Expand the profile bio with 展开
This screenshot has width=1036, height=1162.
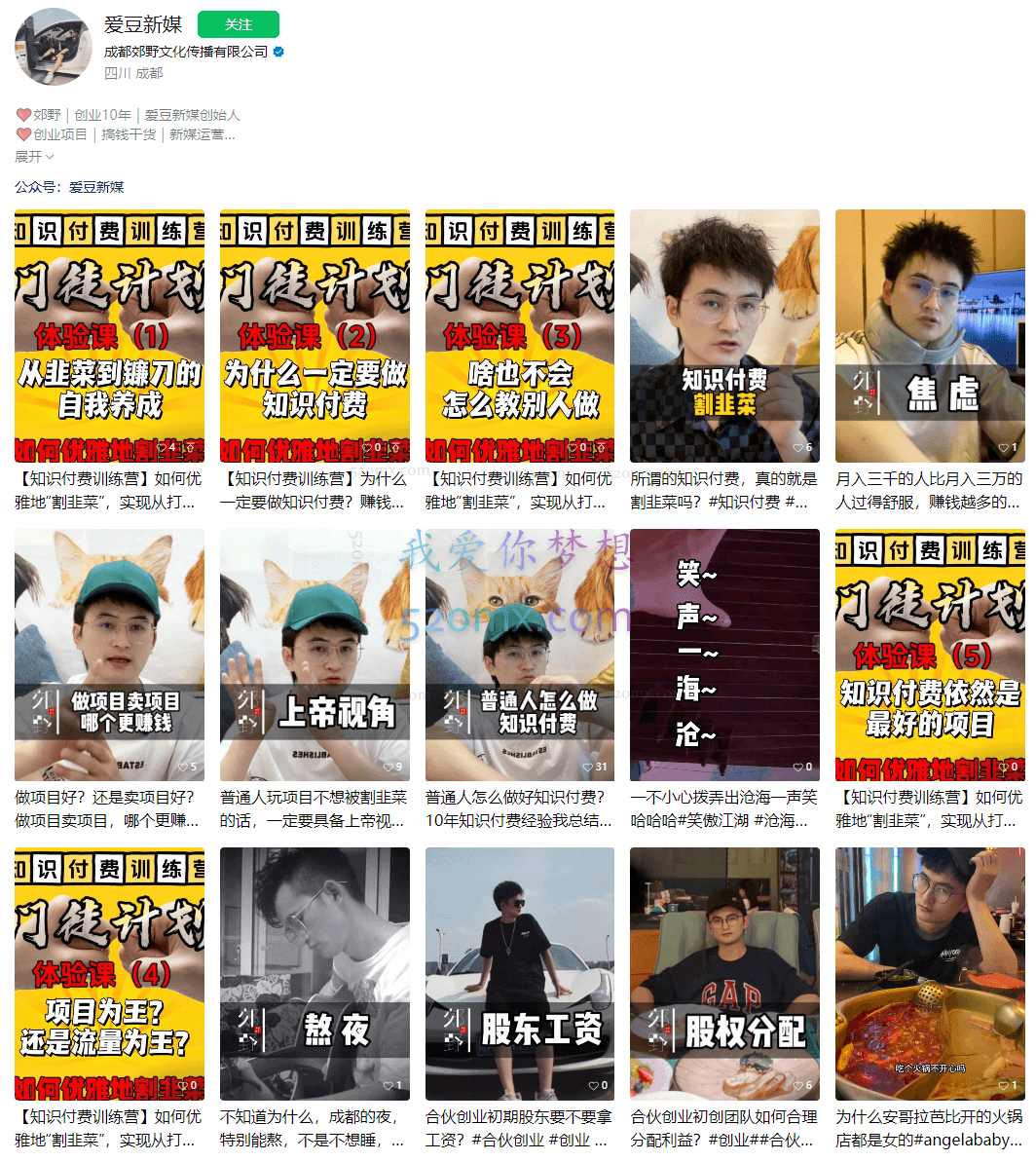pos(34,157)
